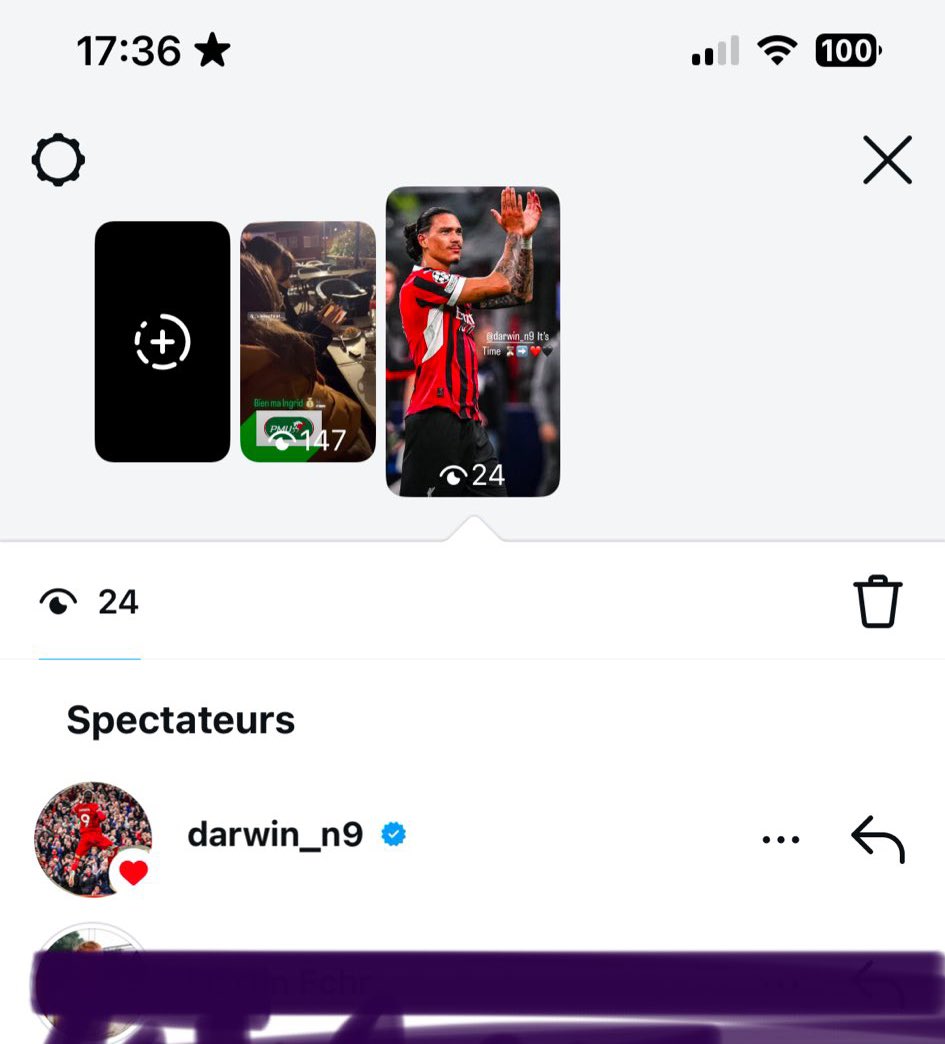Add a new story
Image resolution: width=945 pixels, height=1044 pixels.
tap(162, 342)
